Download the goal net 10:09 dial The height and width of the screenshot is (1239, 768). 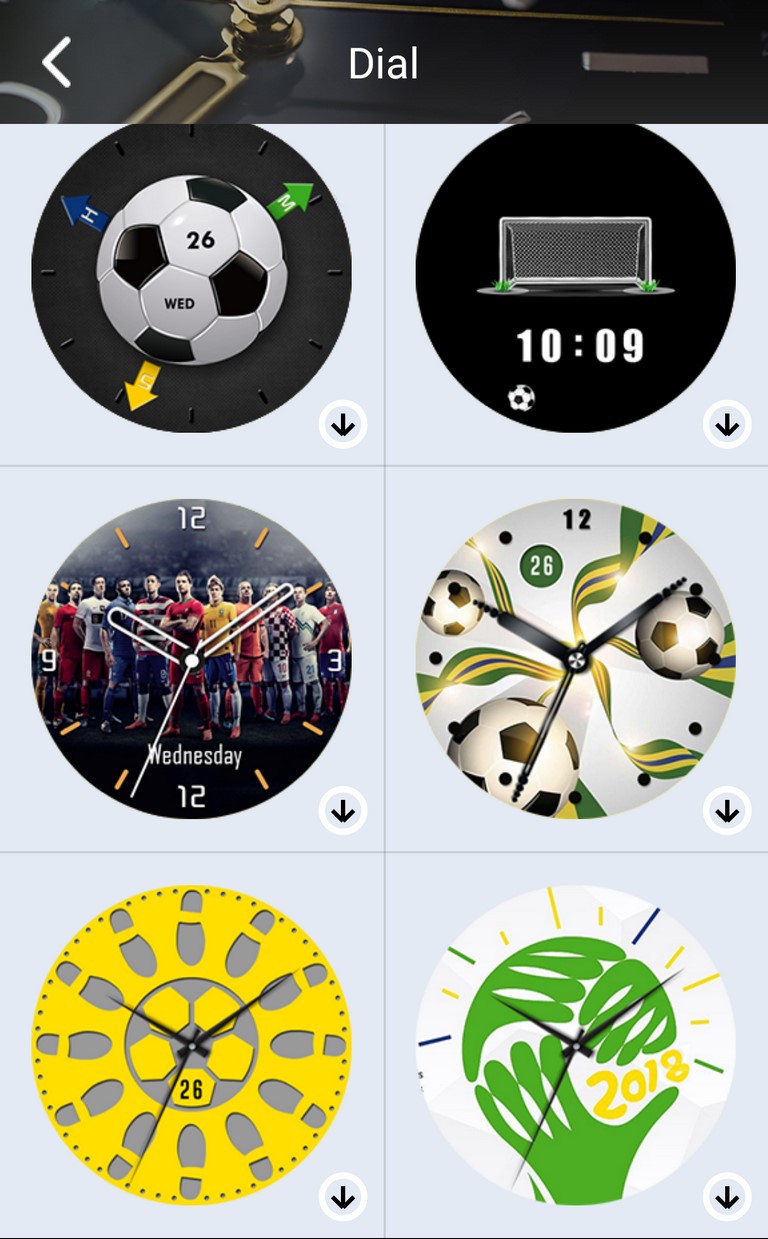727,425
